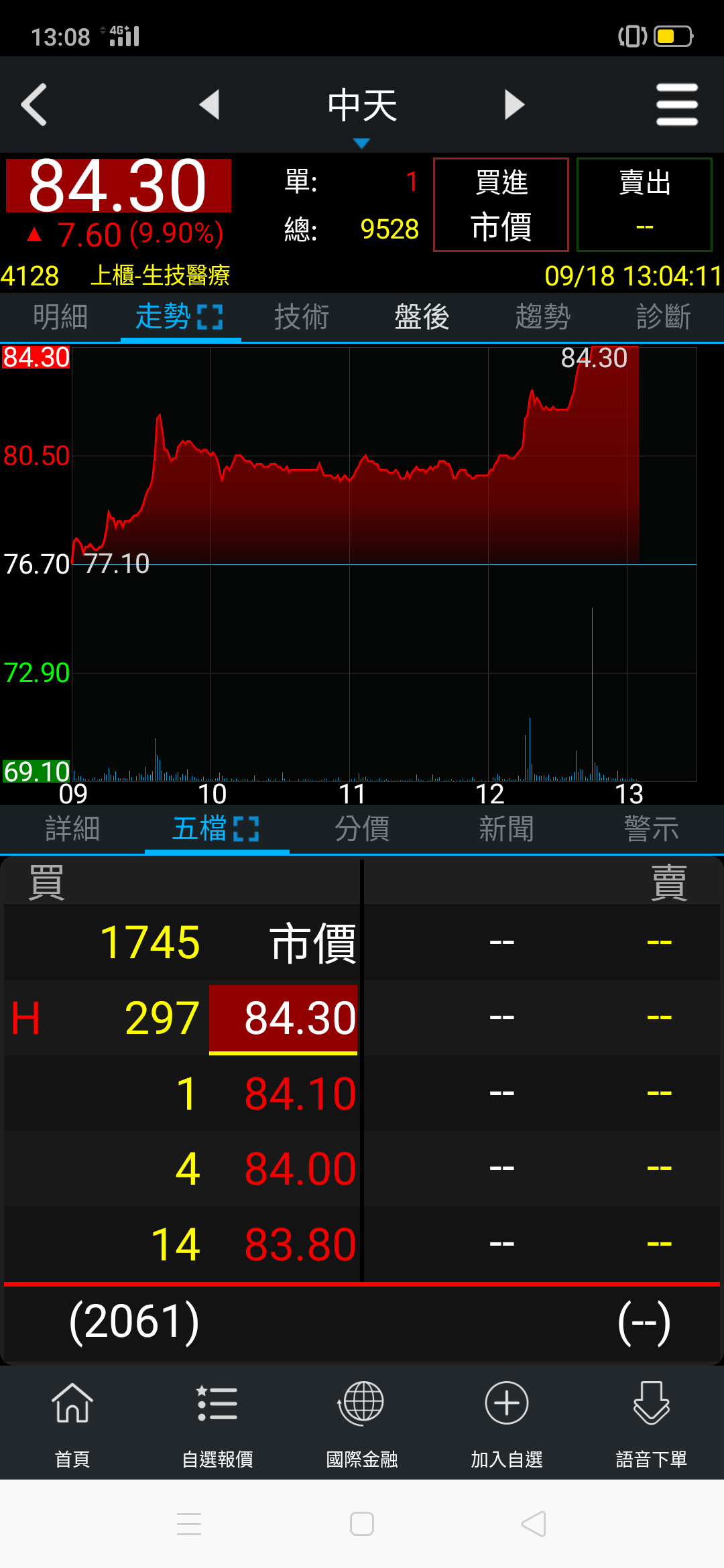Open the 診斷 diagnosis tab

[663, 317]
